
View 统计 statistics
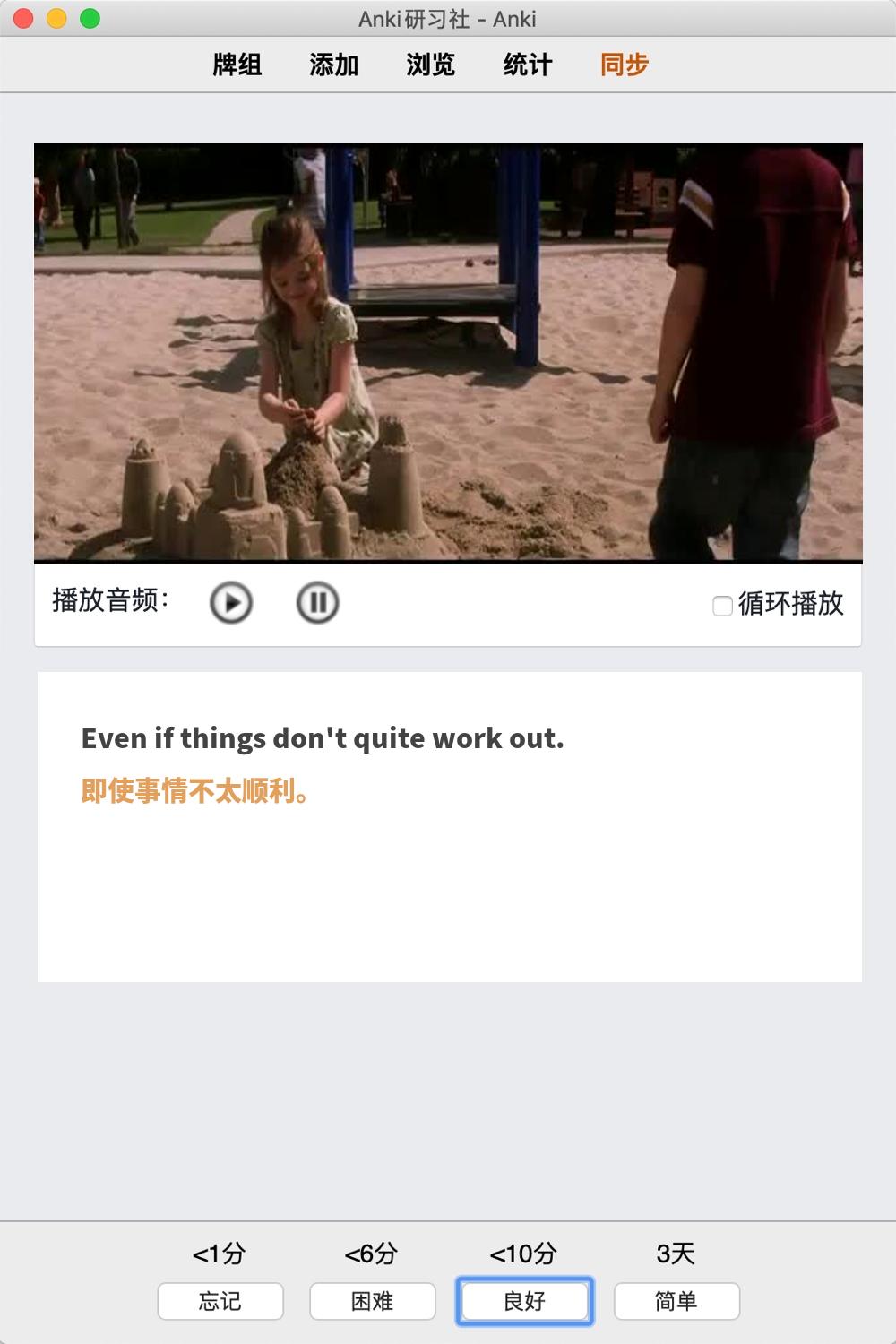click(528, 65)
